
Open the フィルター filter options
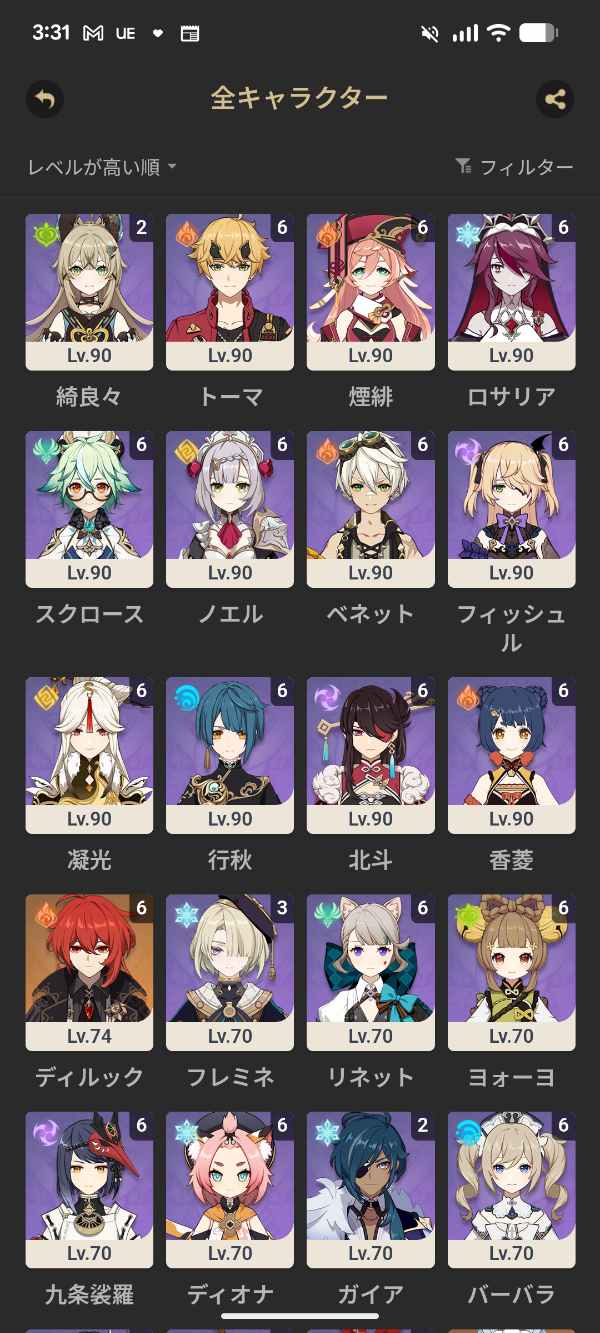pyautogui.click(x=514, y=167)
